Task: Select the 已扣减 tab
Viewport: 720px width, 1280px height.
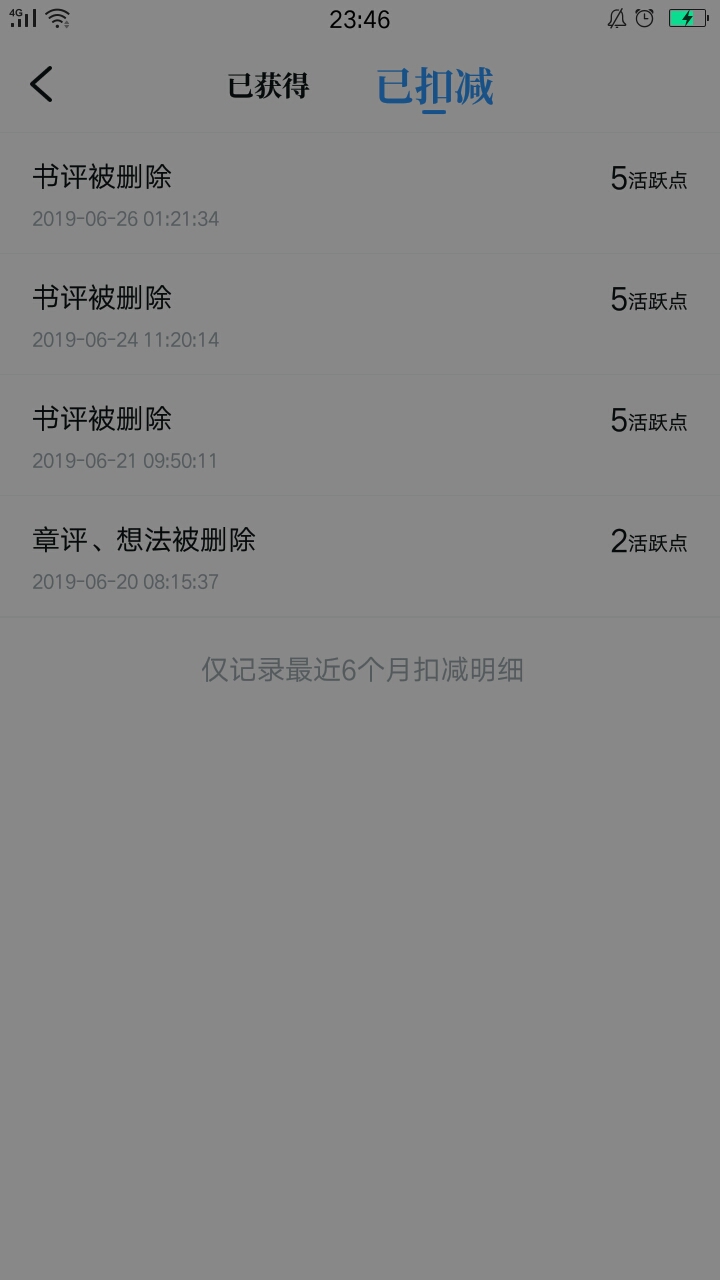Action: (435, 87)
